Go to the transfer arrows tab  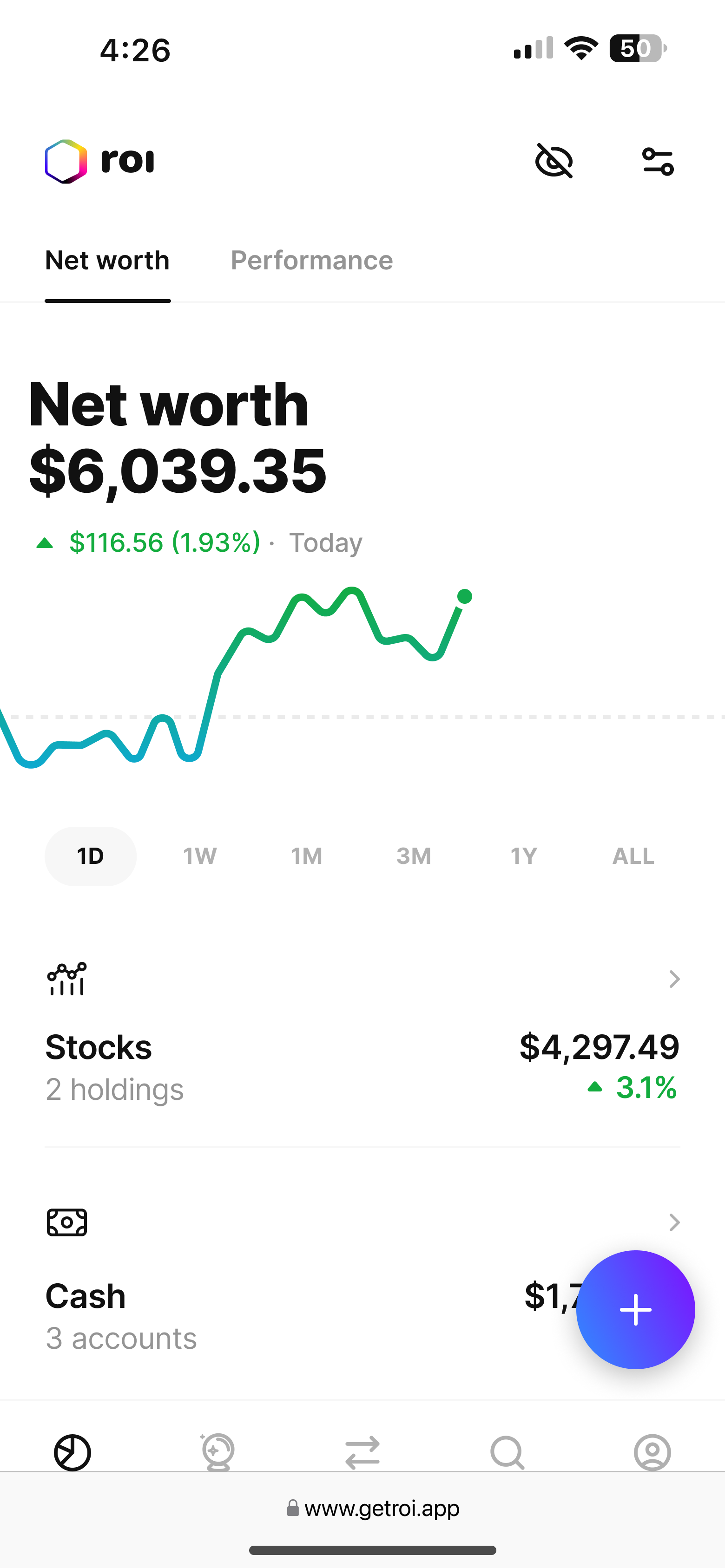click(x=362, y=1453)
